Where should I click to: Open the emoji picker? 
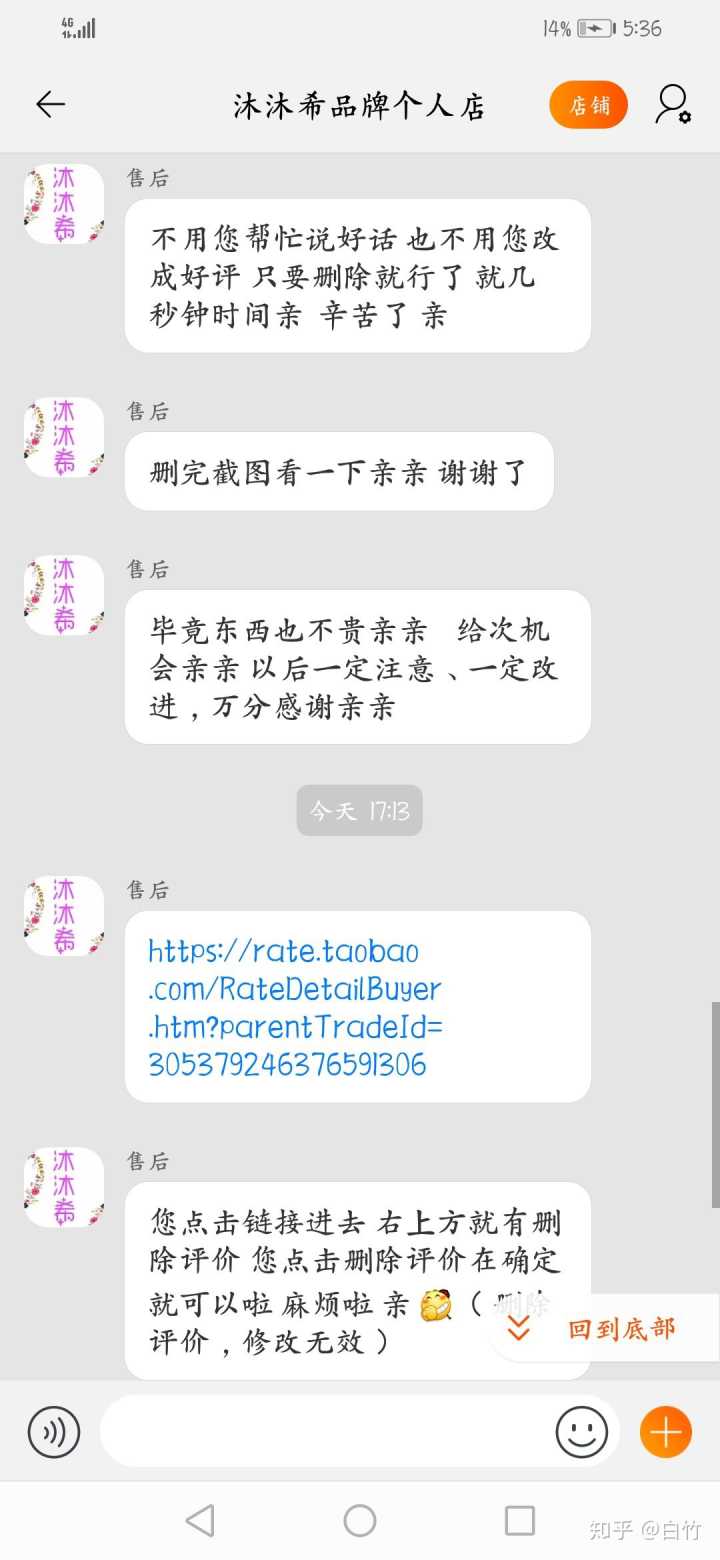click(x=582, y=1432)
